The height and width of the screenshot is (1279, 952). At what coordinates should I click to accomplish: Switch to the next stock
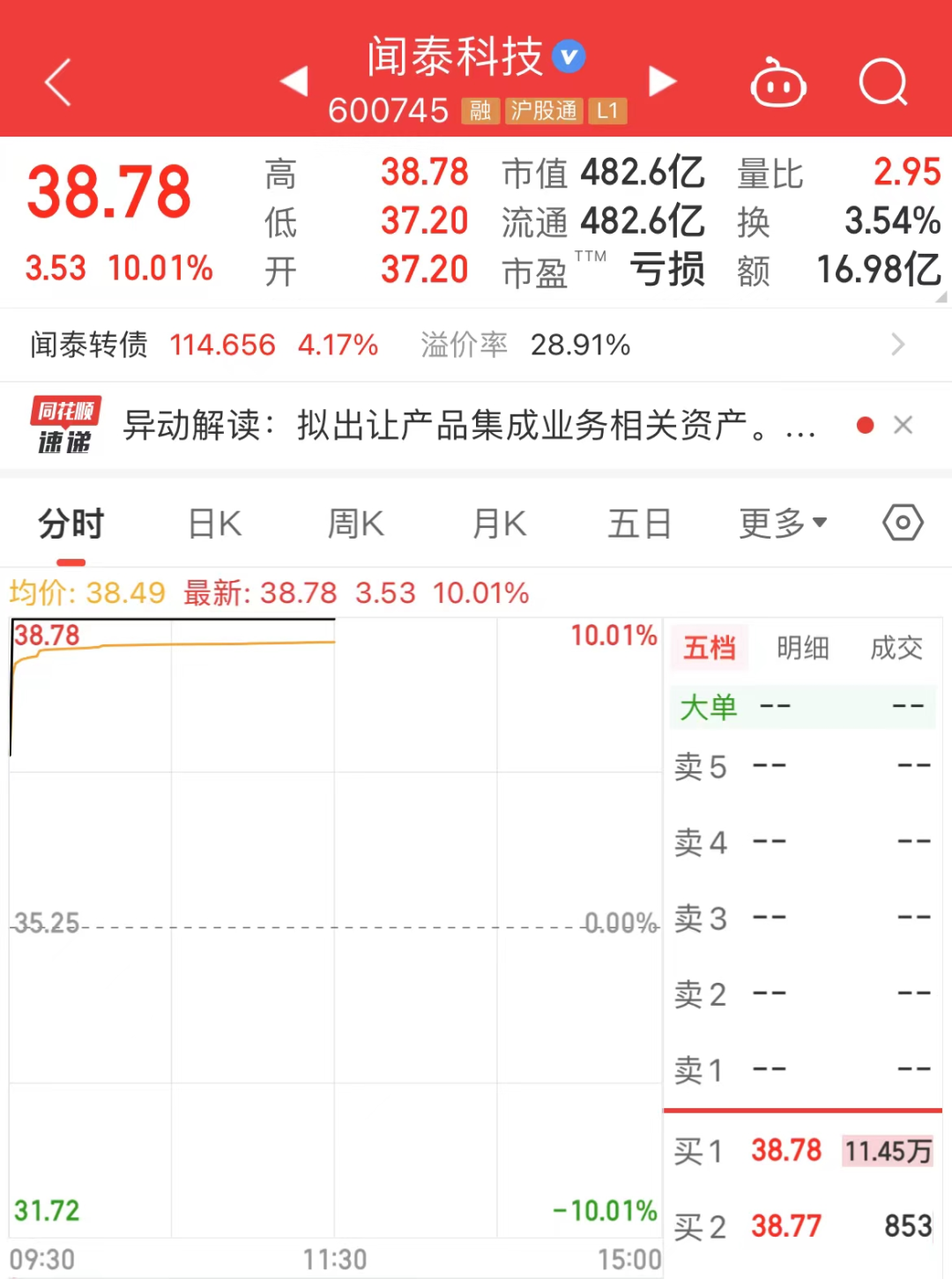tap(662, 82)
